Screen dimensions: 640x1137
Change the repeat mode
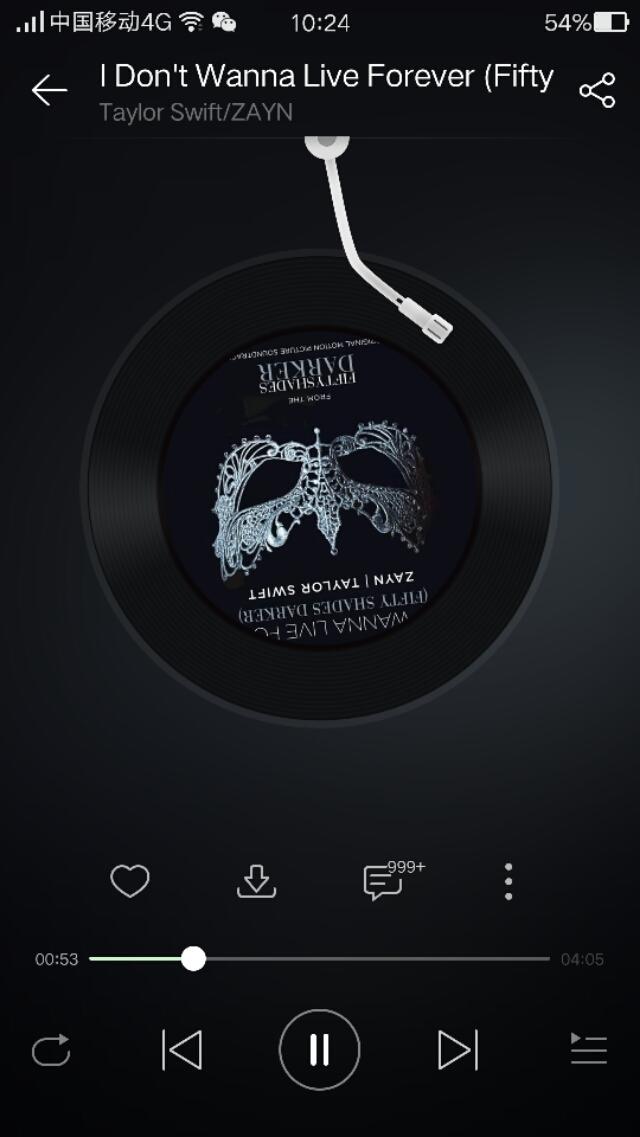tap(51, 1050)
